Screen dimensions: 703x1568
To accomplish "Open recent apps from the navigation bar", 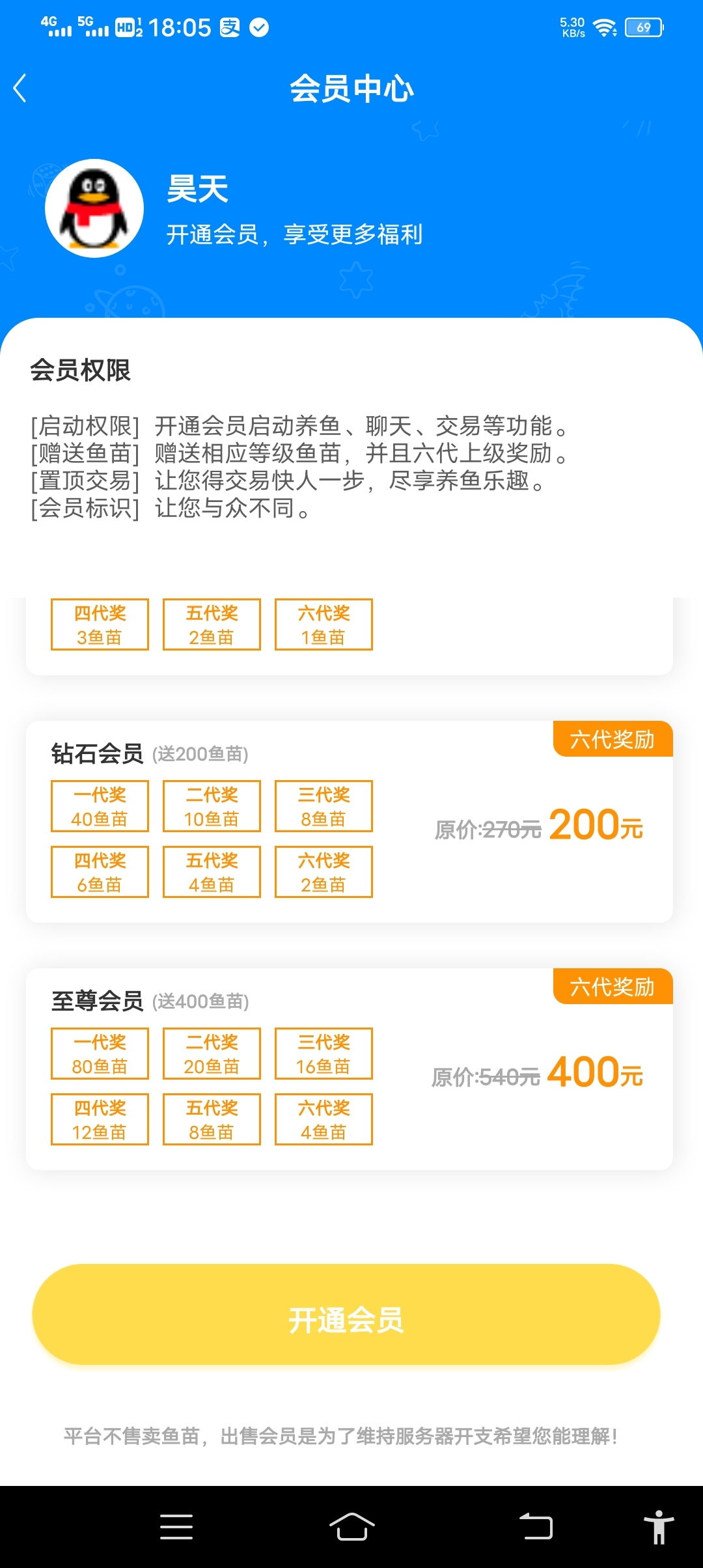I will pyautogui.click(x=176, y=1526).
